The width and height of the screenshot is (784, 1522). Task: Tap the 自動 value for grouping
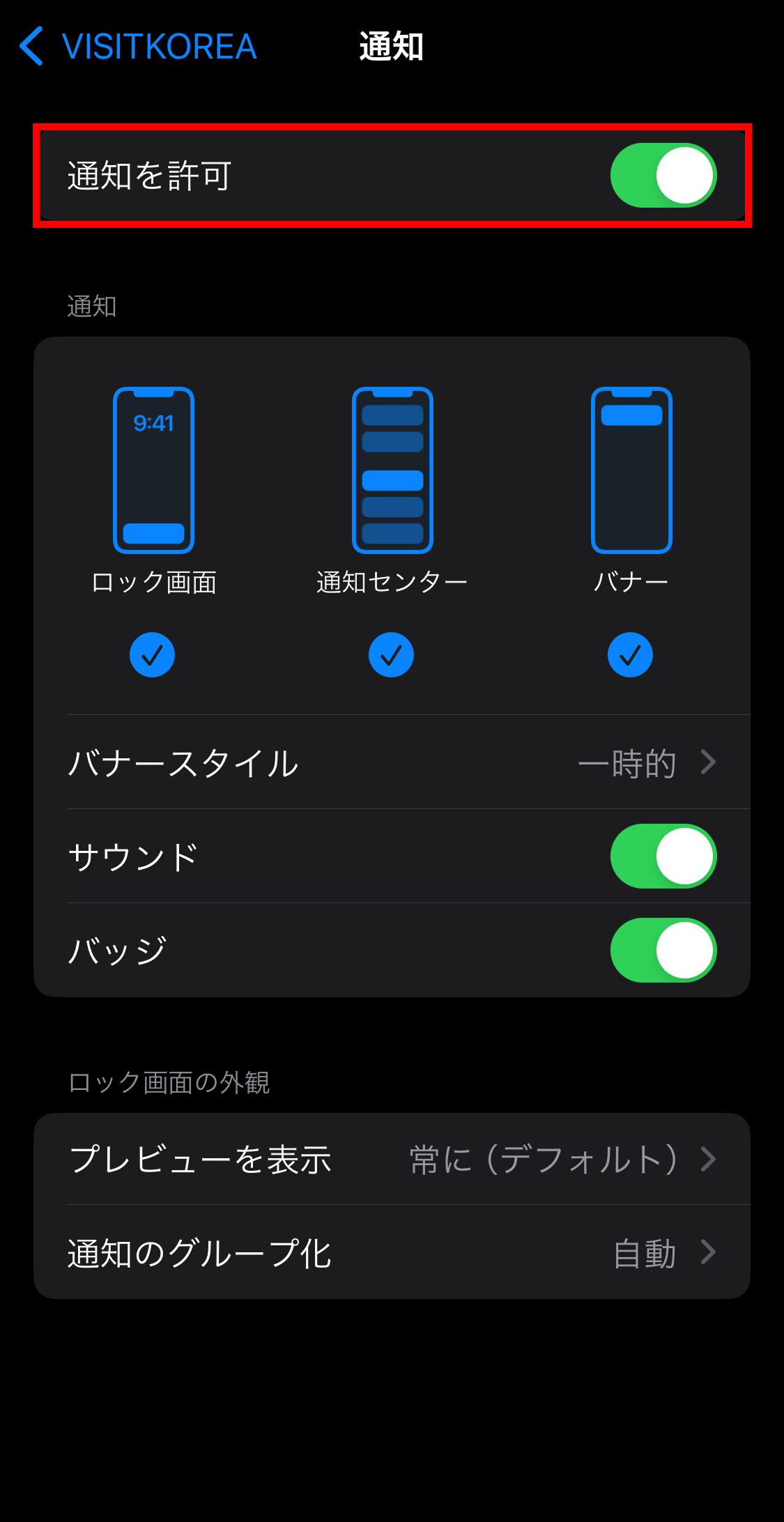(x=645, y=1252)
